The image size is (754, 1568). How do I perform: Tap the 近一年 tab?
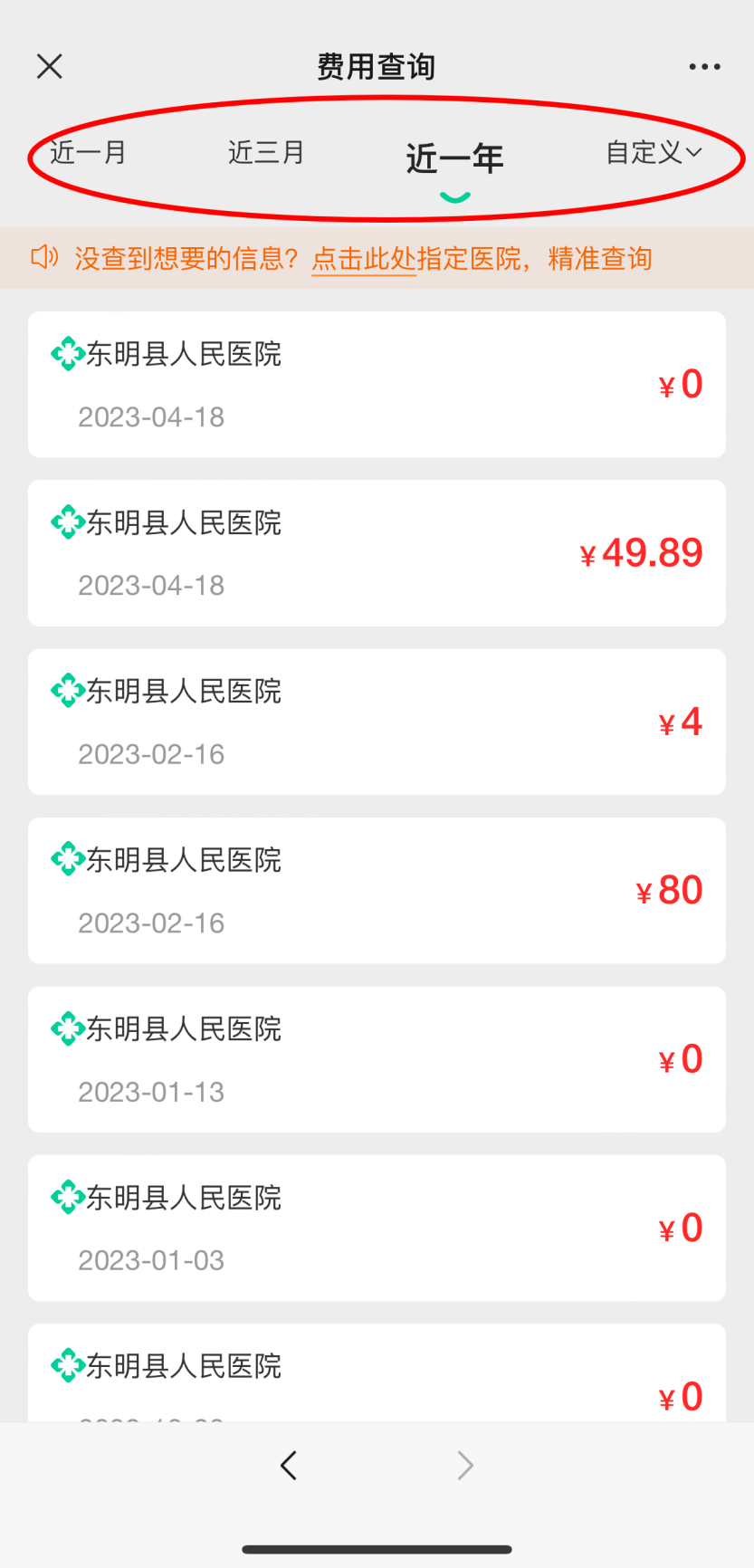click(454, 159)
